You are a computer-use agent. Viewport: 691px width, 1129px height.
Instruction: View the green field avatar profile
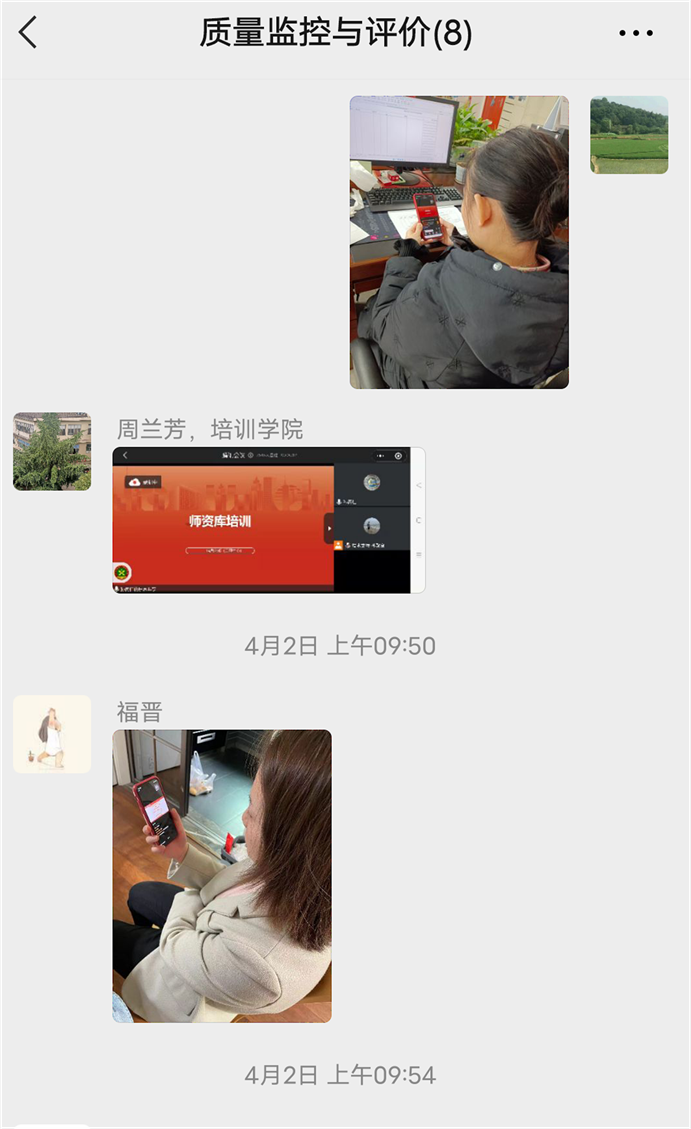point(629,135)
